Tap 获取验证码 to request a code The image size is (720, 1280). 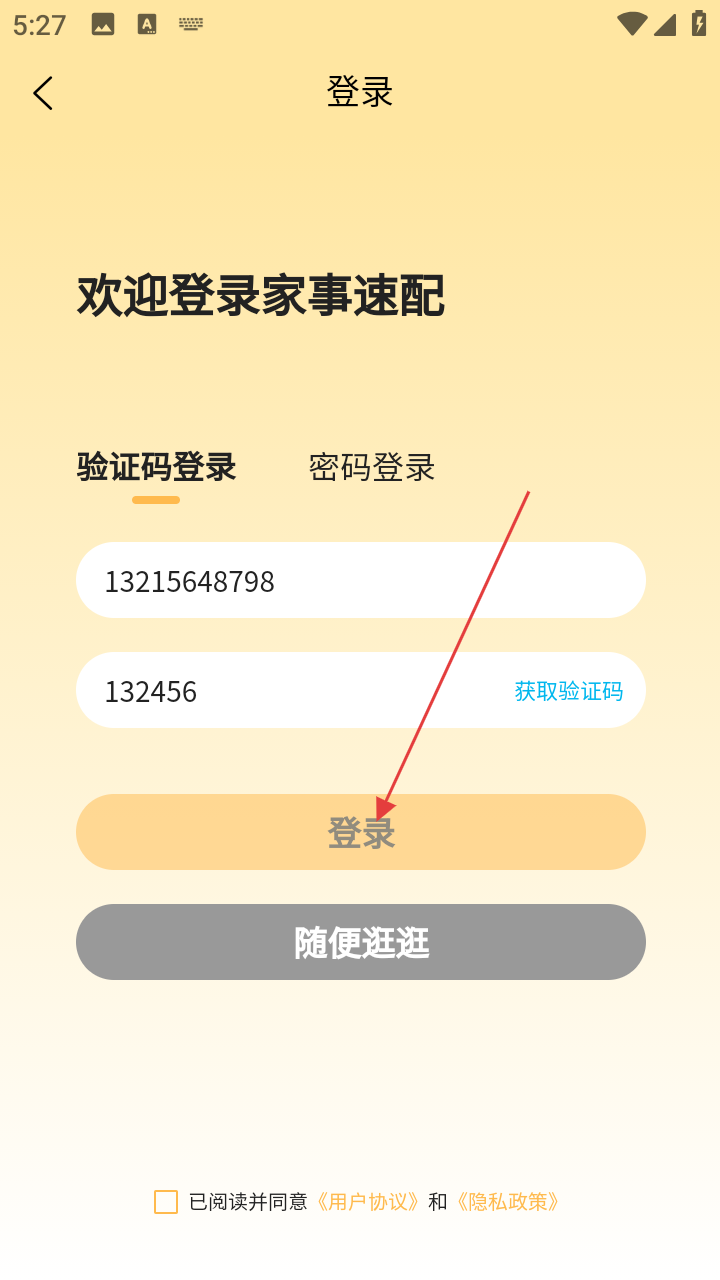(x=568, y=691)
